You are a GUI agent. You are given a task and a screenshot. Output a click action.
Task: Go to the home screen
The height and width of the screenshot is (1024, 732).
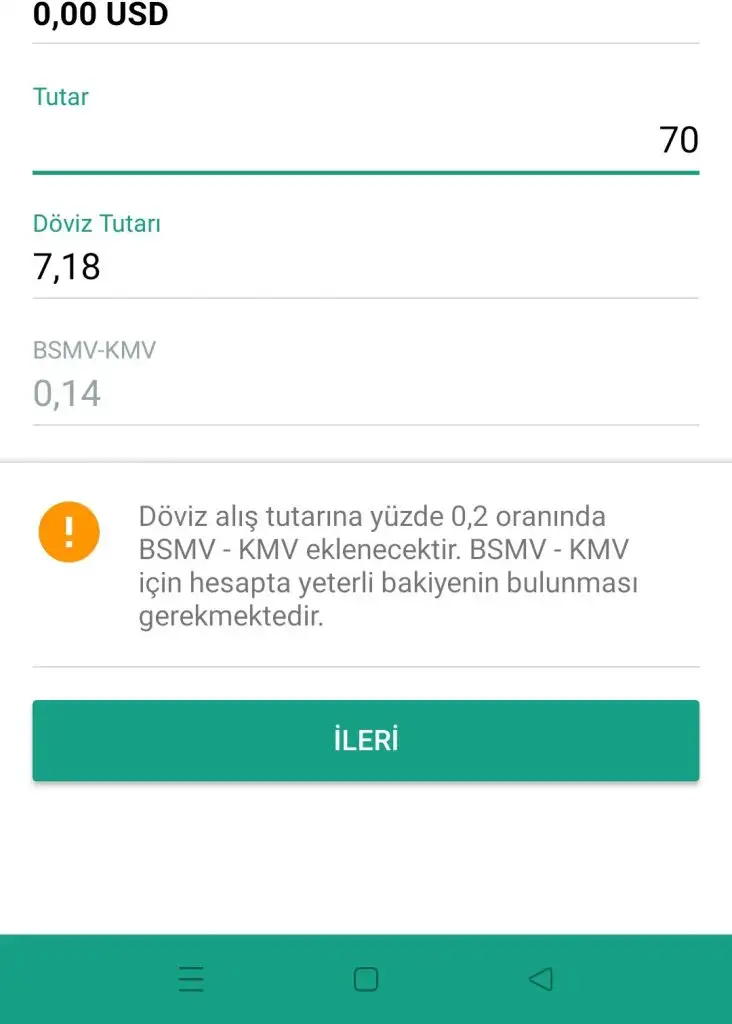point(366,979)
